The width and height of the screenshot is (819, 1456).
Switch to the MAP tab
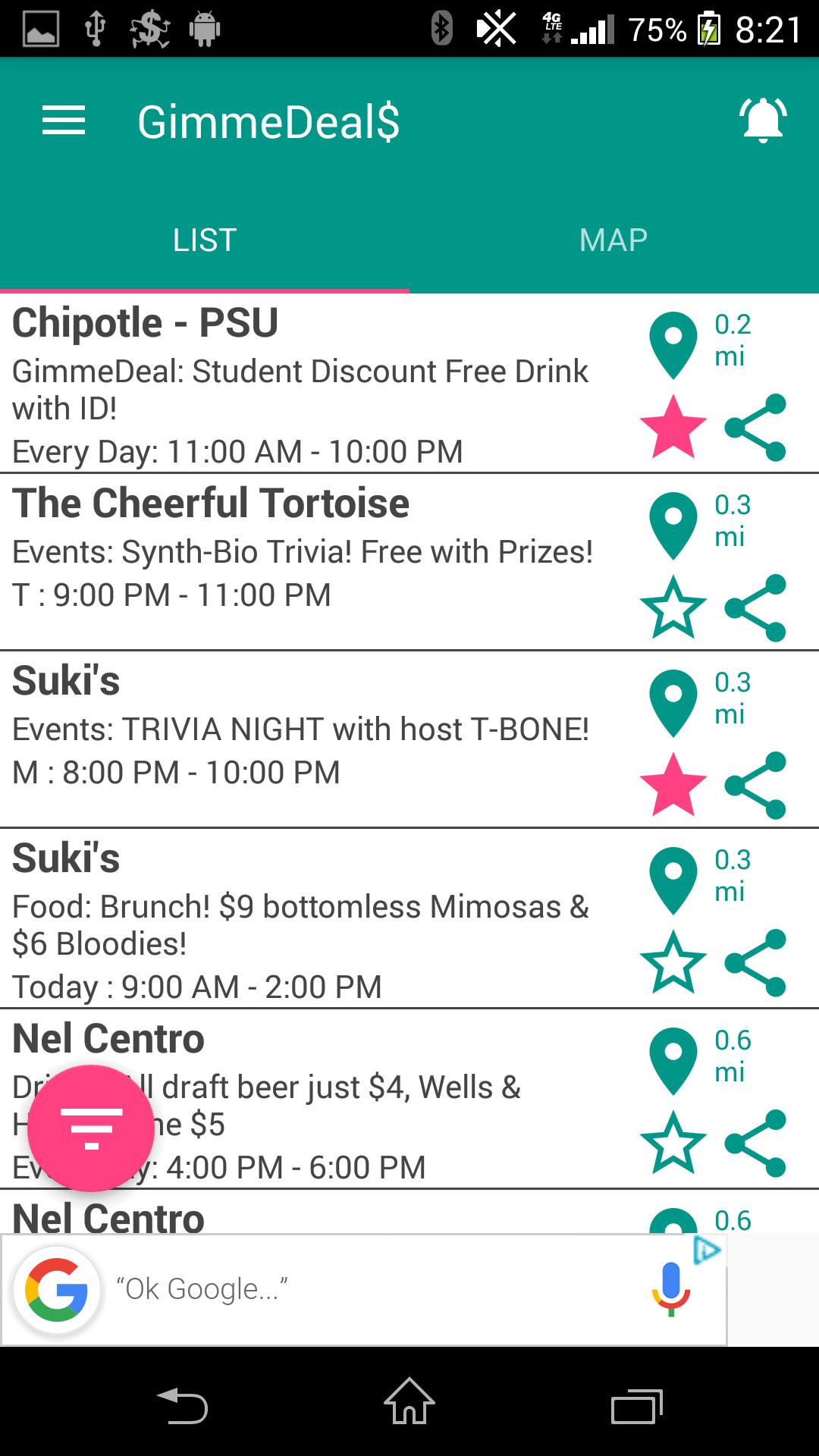613,240
